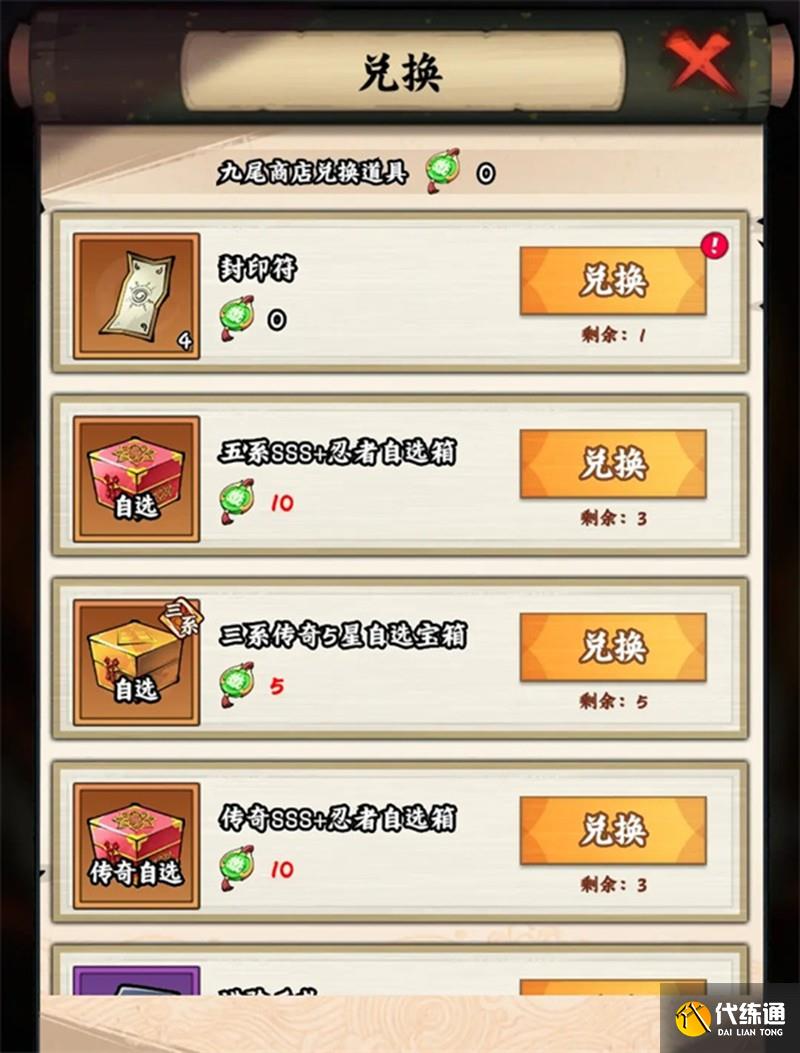Screen dimensions: 800x1053
Task: Inspect the 三系传奇5星自选宝箱 icon
Action: point(136,662)
